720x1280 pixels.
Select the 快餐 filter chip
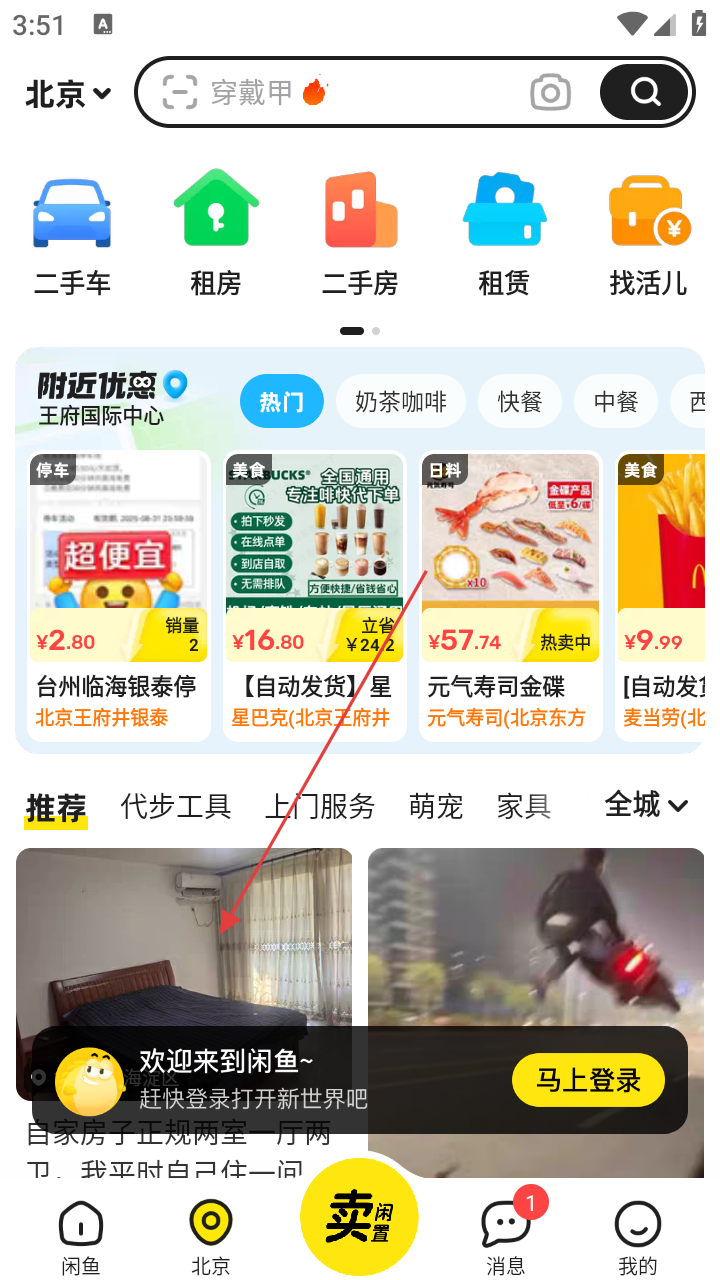(x=520, y=402)
